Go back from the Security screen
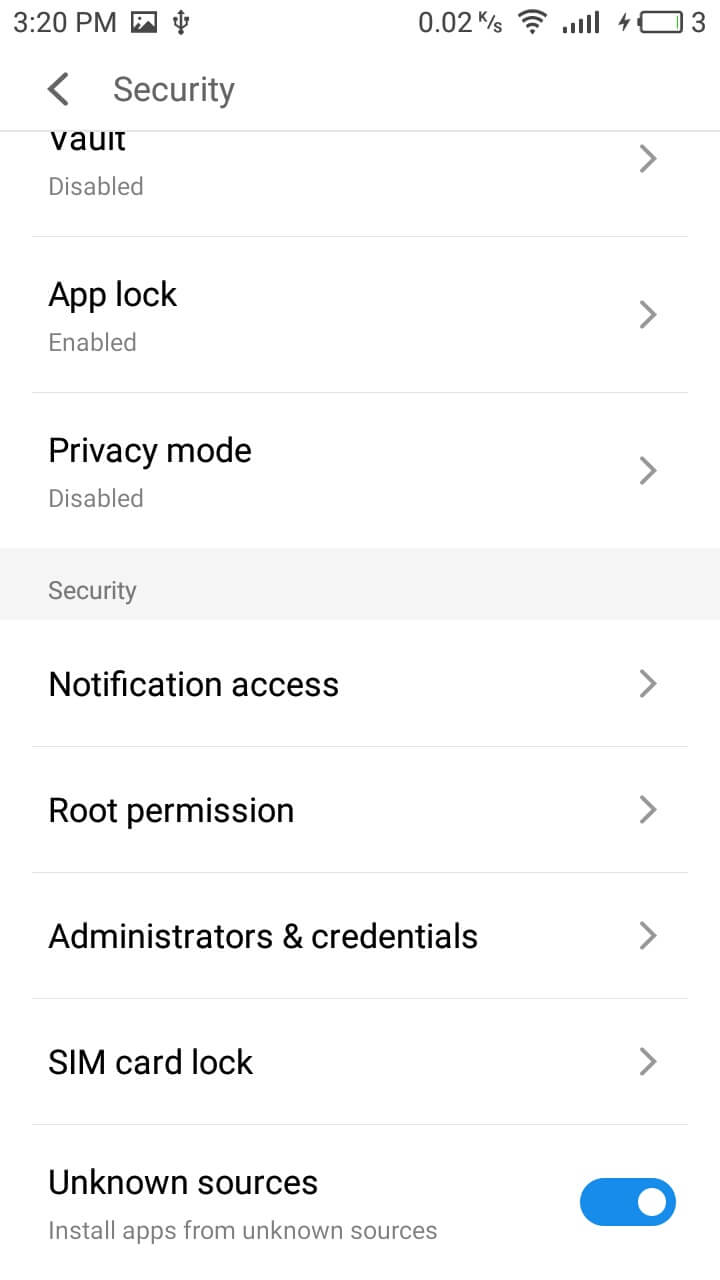Image resolution: width=720 pixels, height=1280 pixels. pos(59,89)
